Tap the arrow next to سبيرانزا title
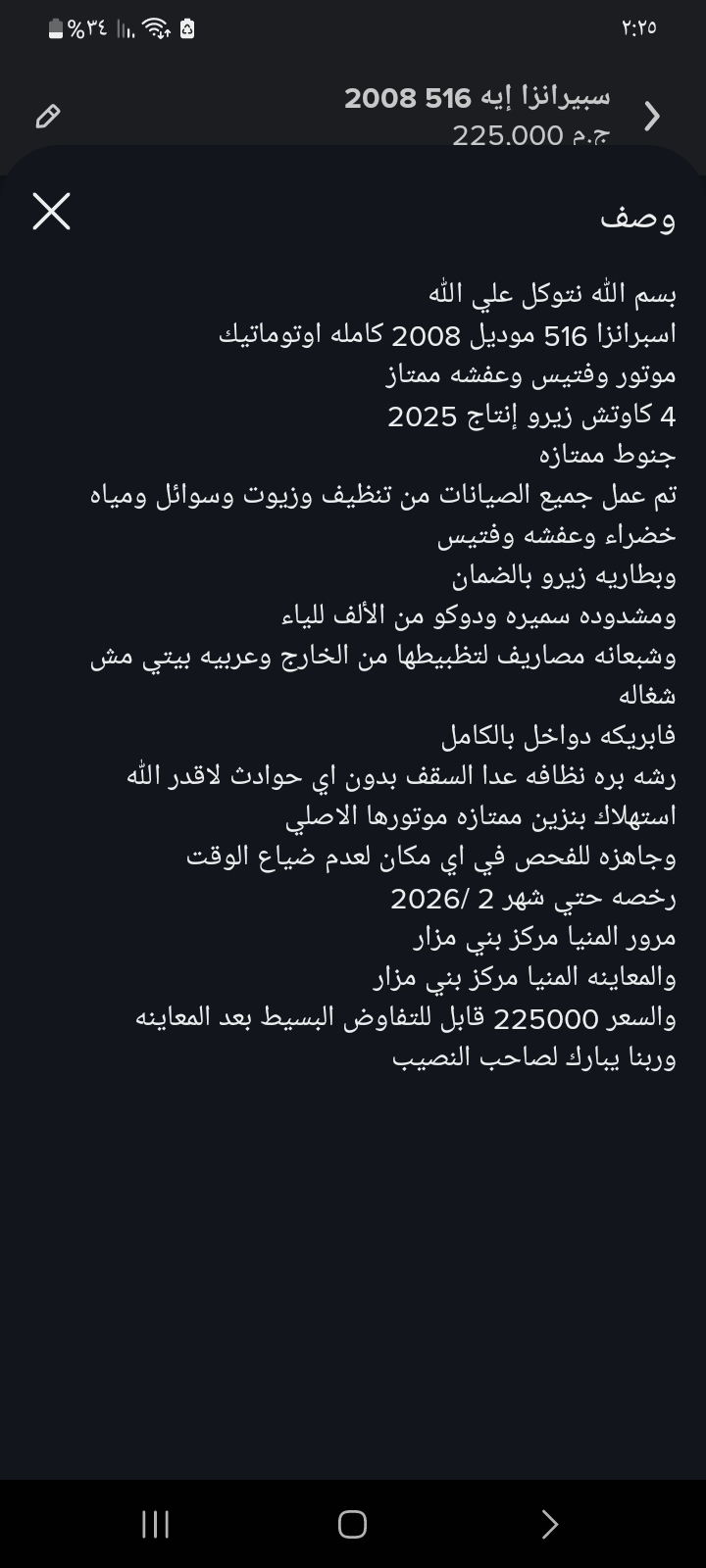The height and width of the screenshot is (1568, 706). point(652,117)
